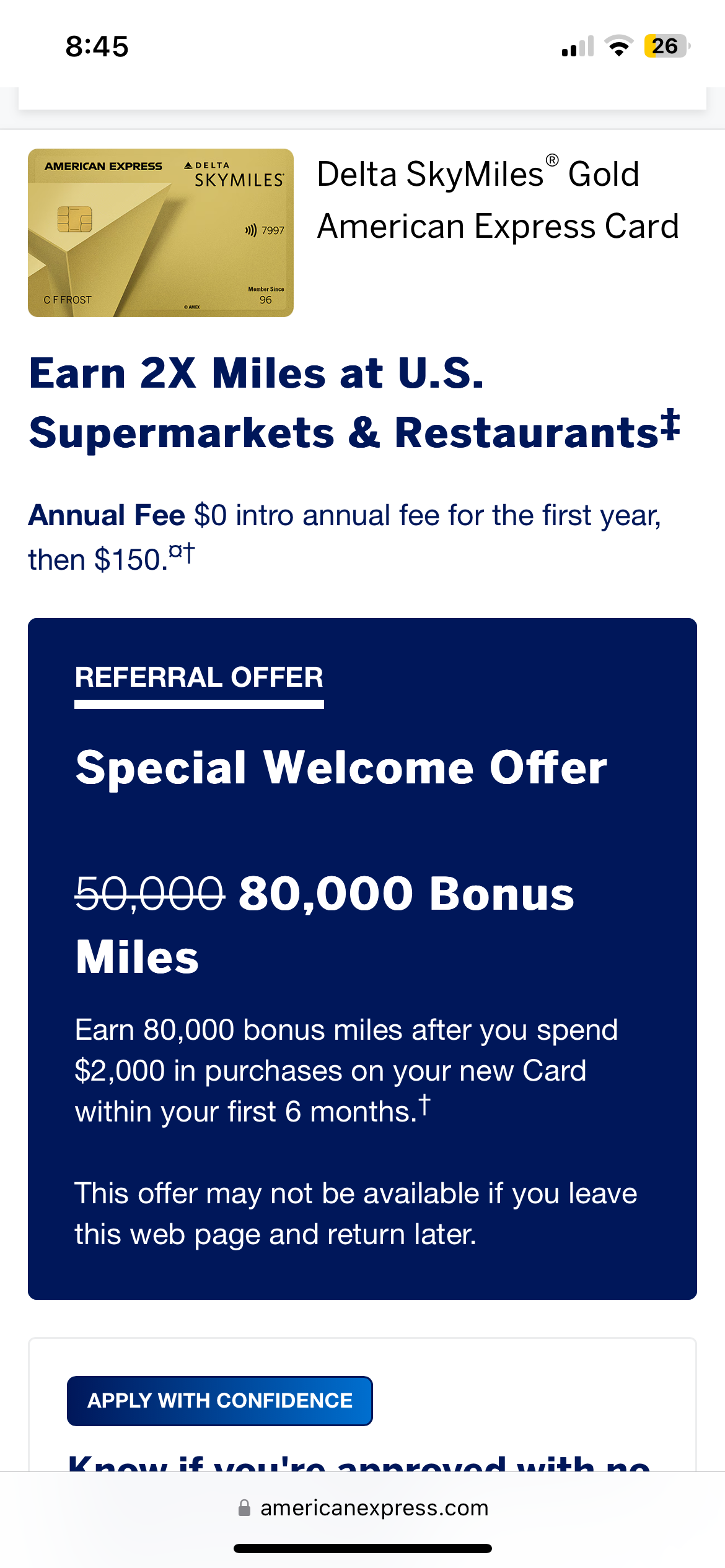Open the dagger footnote after $150 annual fee
This screenshot has width=725, height=1568.
[188, 552]
